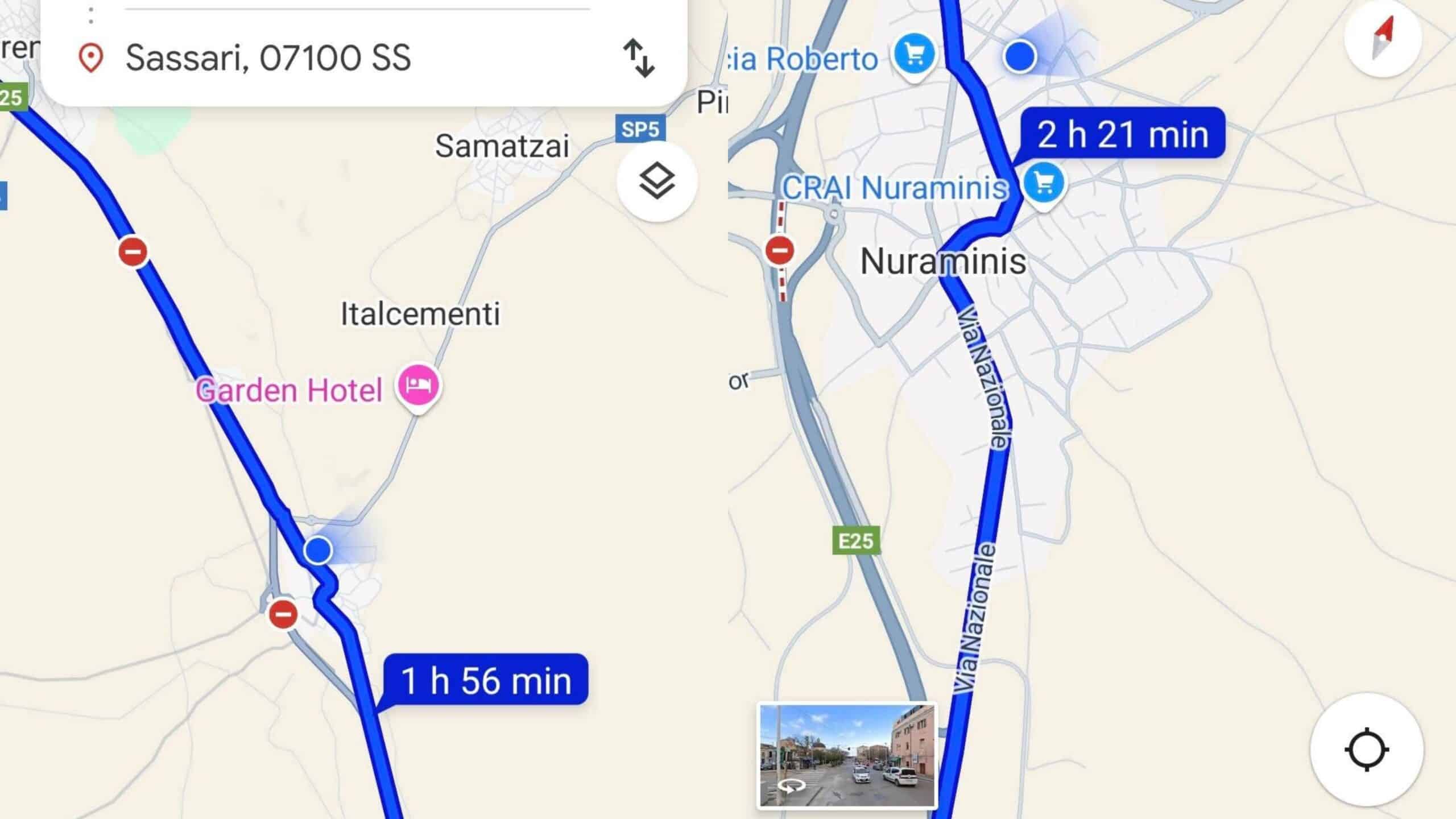1456x819 pixels.
Task: Open the map layers button
Action: pyautogui.click(x=657, y=181)
